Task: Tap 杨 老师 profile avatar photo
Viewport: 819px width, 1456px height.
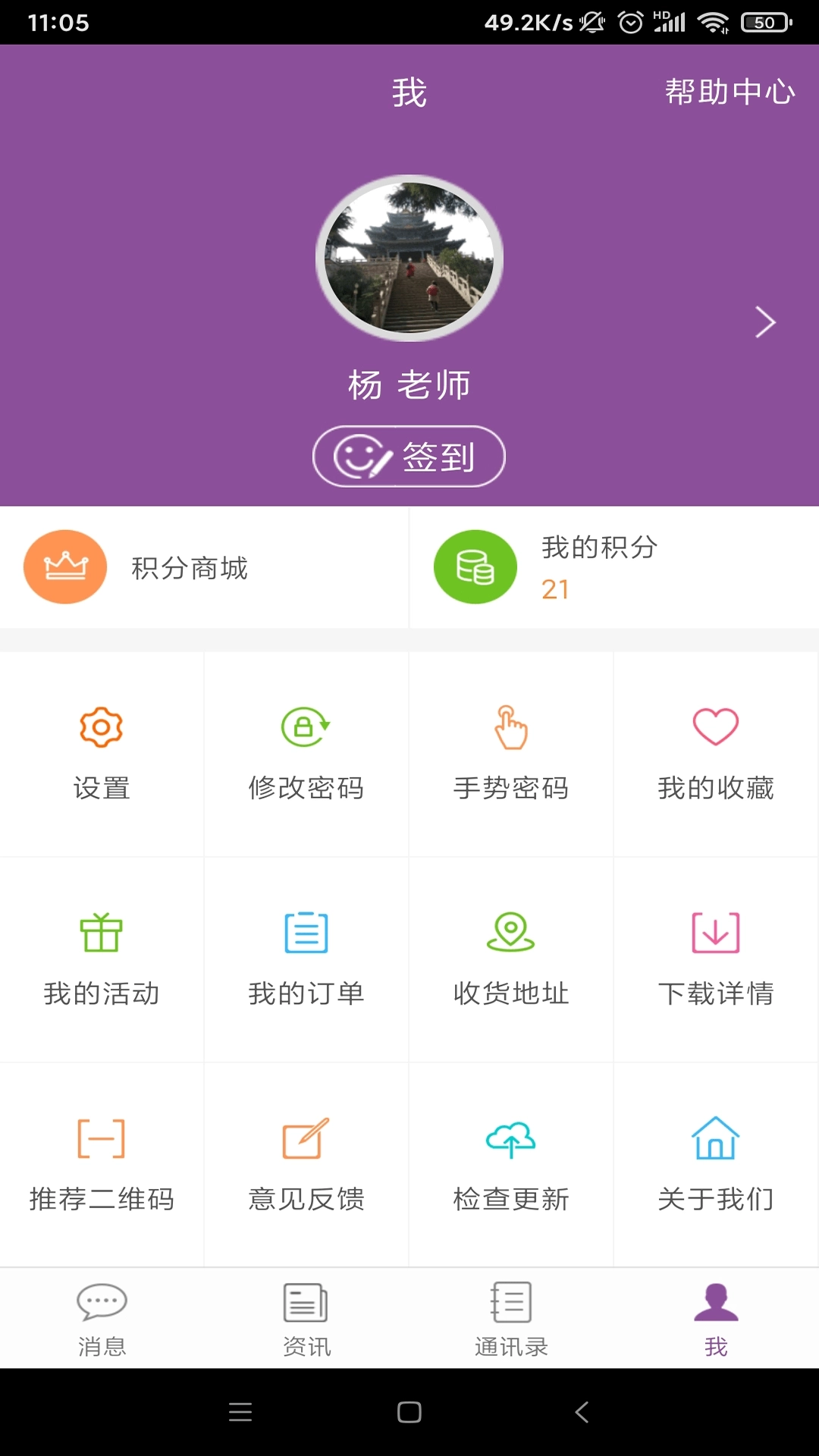Action: 409,257
